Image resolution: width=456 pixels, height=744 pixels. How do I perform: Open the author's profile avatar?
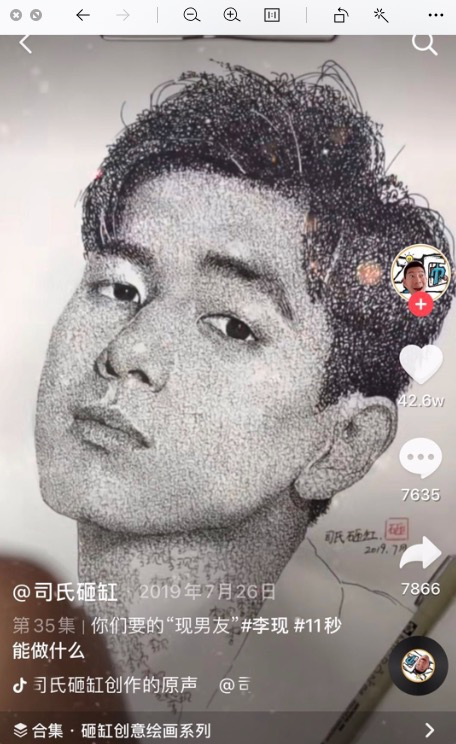point(419,273)
